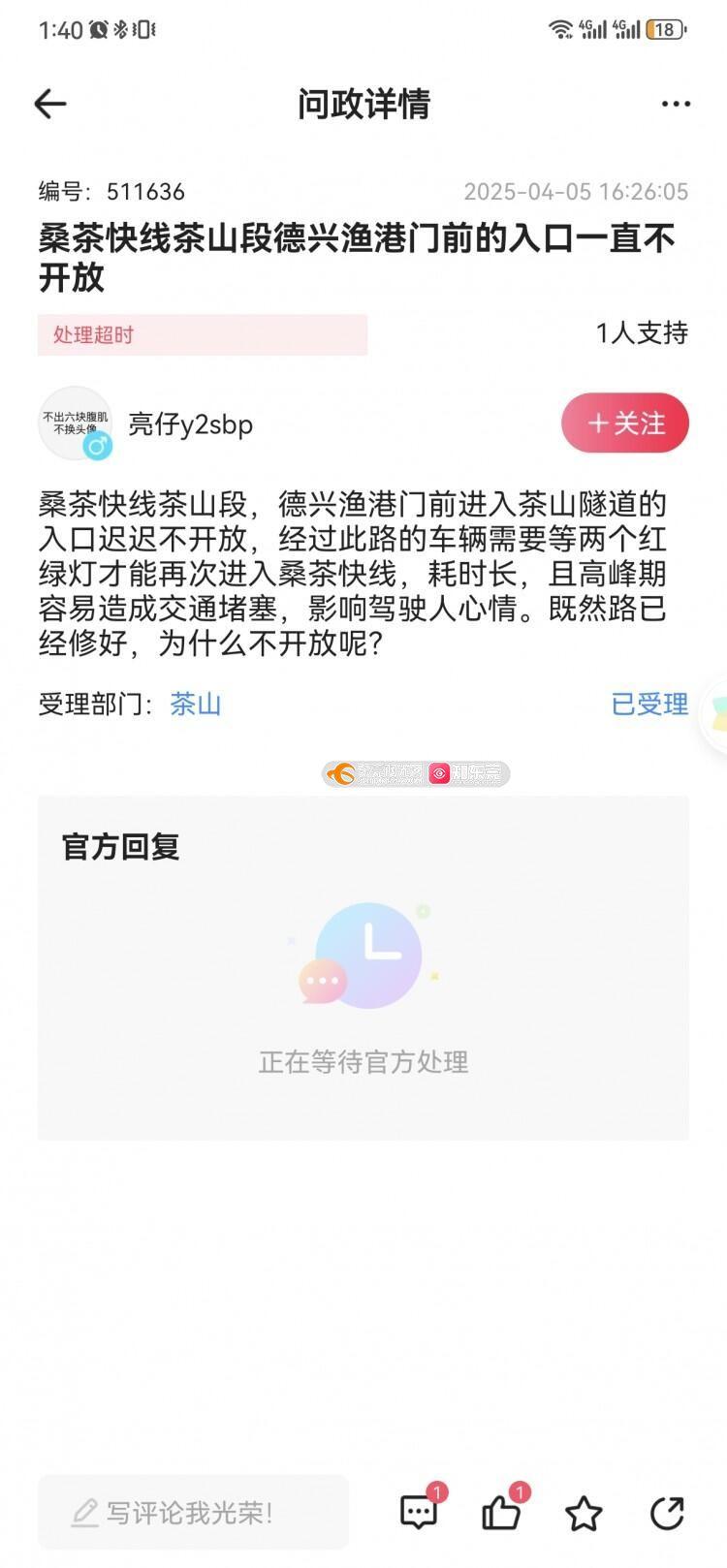Tap the 写评论我光荣 comment field
The width and height of the screenshot is (727, 1568).
pyautogui.click(x=193, y=1512)
